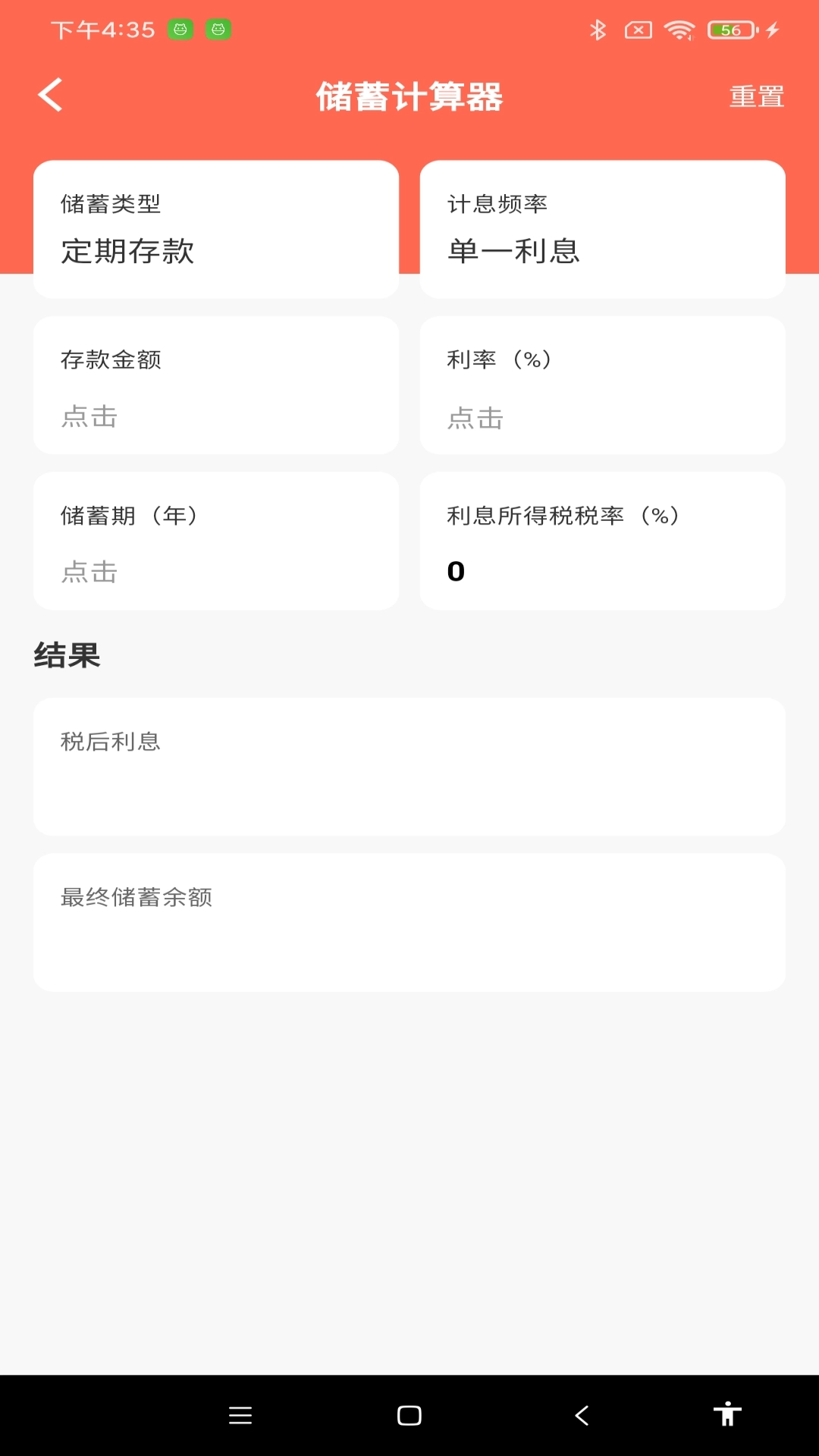This screenshot has height=1456, width=819.
Task: Tap the home circle in the navigation bar
Action: click(x=409, y=1415)
